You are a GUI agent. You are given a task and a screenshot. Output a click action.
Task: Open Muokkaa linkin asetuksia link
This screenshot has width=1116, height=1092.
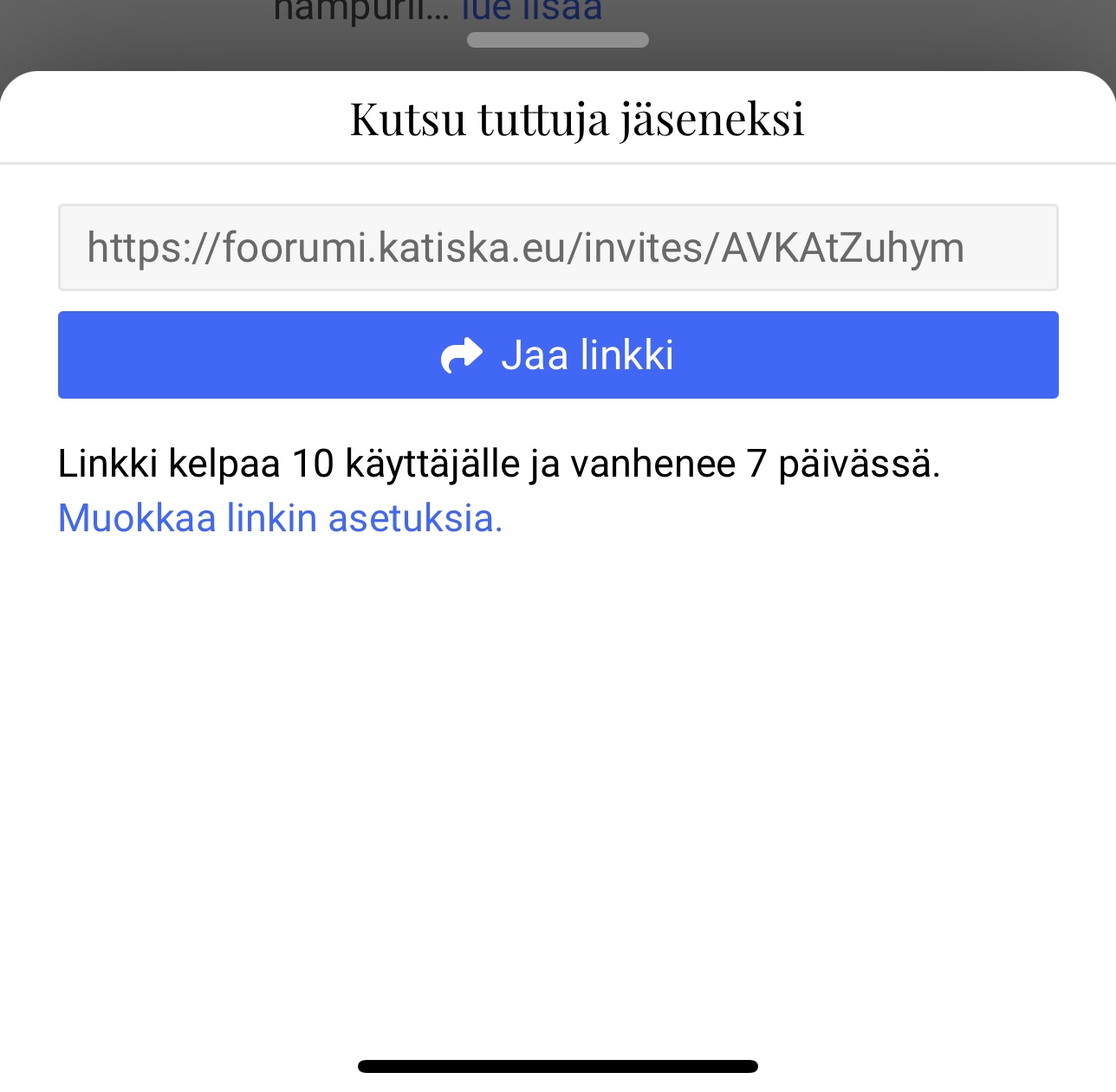[x=280, y=518]
